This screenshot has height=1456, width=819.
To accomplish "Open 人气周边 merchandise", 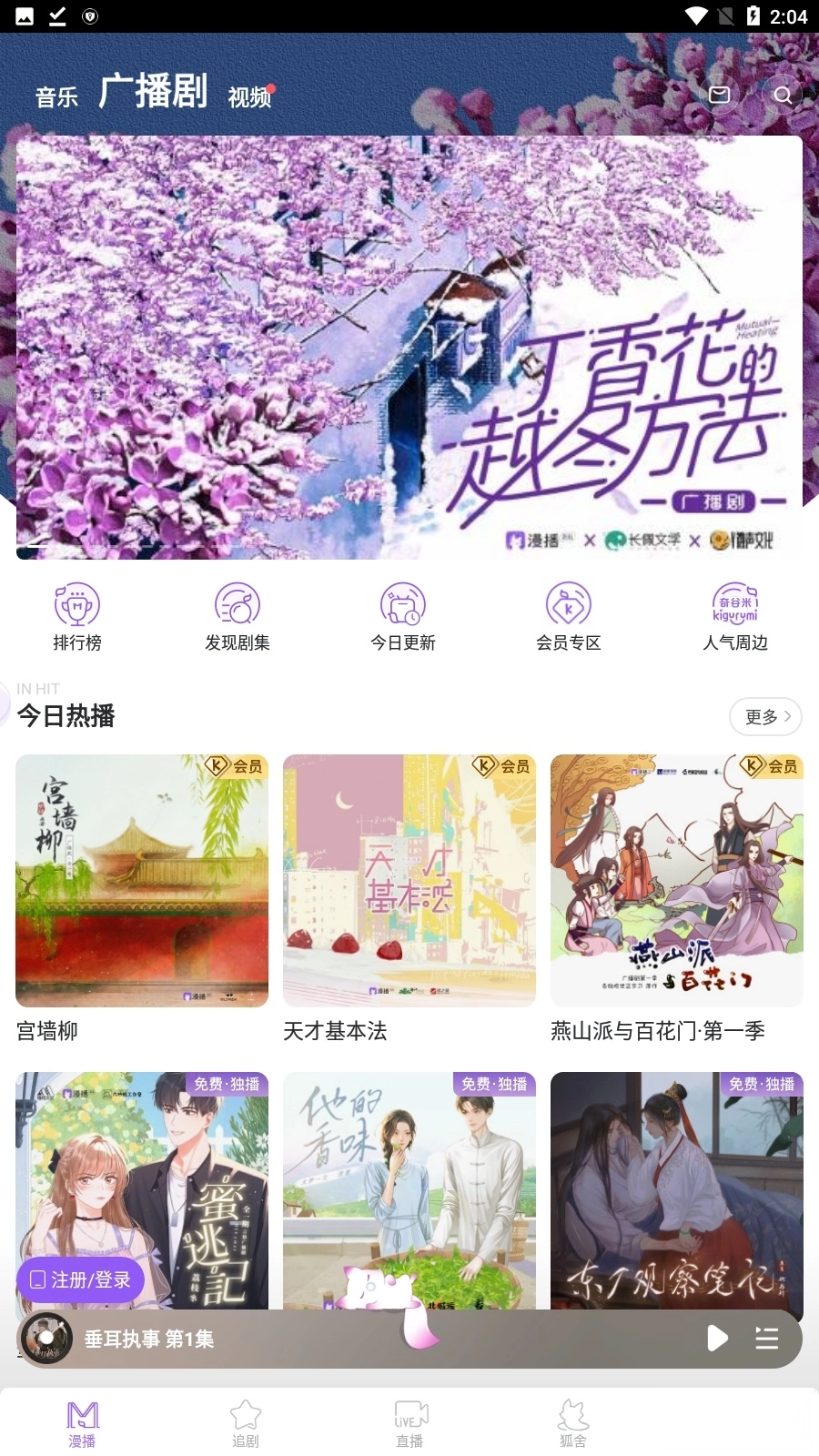I will (x=735, y=617).
